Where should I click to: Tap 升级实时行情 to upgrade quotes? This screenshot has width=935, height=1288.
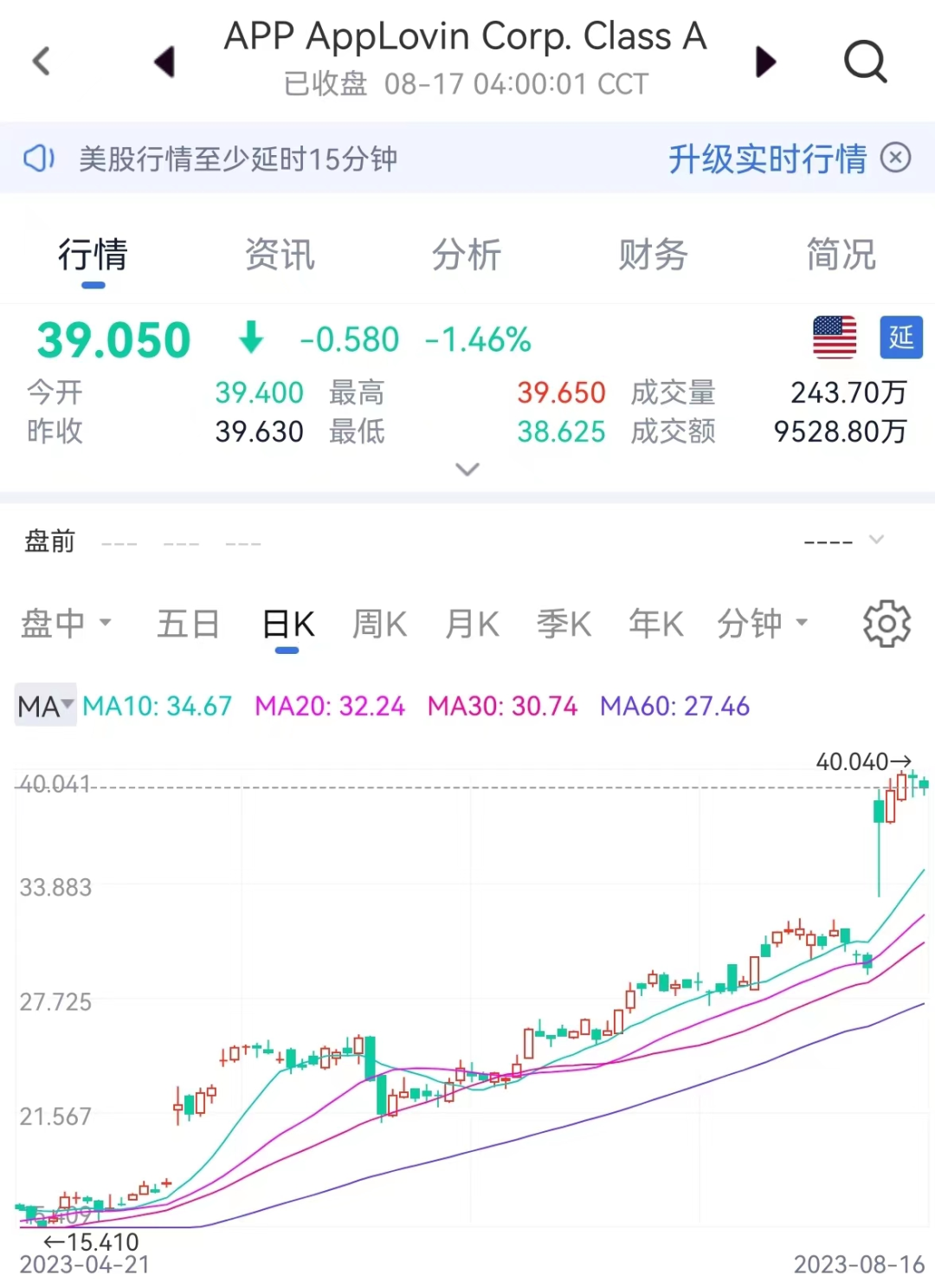click(767, 159)
